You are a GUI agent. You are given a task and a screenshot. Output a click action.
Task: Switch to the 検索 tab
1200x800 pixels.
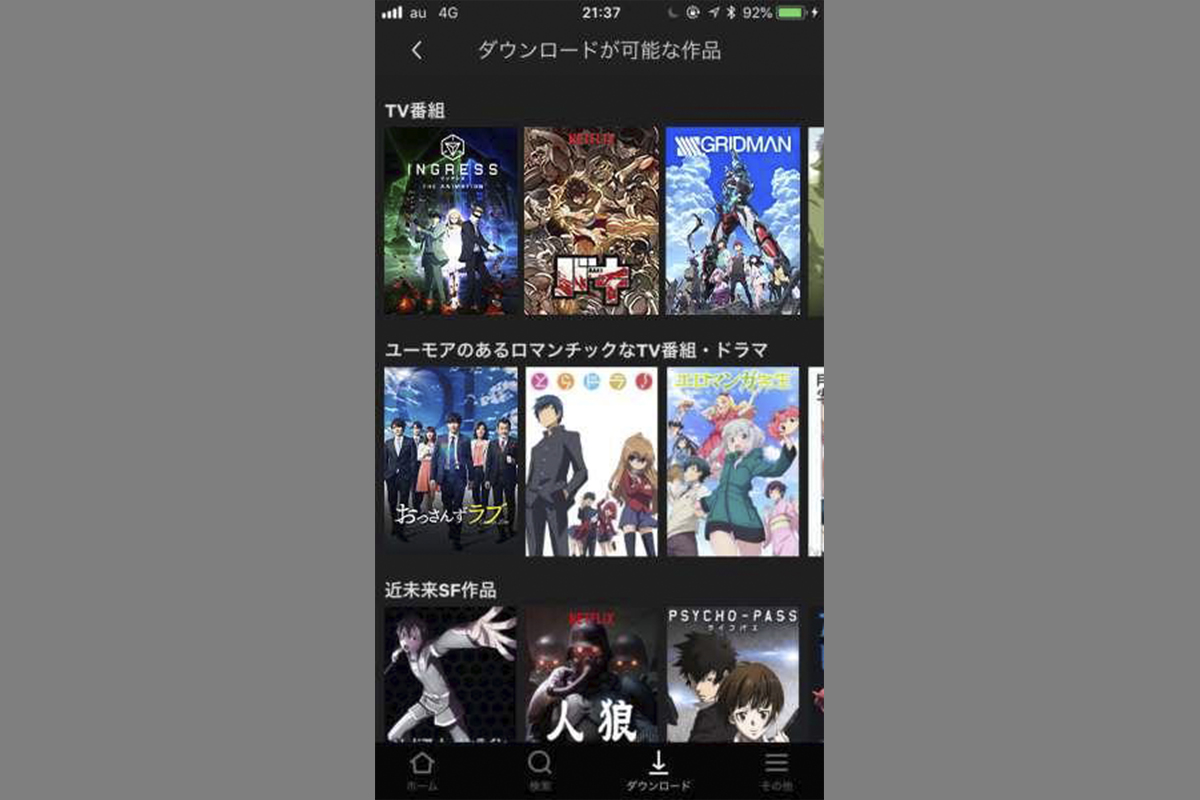[540, 771]
